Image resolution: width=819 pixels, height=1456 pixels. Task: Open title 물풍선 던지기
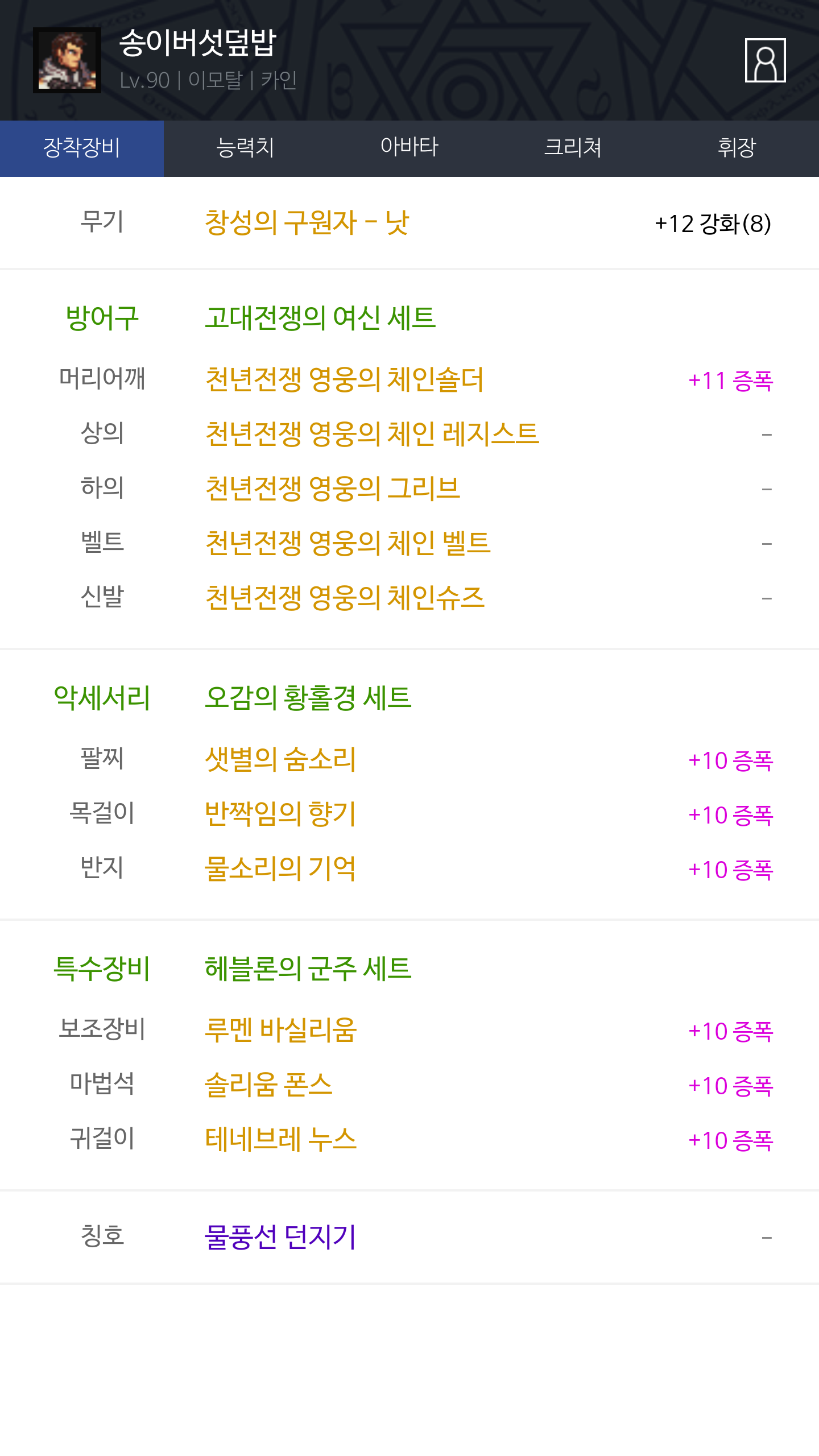pos(280,1237)
